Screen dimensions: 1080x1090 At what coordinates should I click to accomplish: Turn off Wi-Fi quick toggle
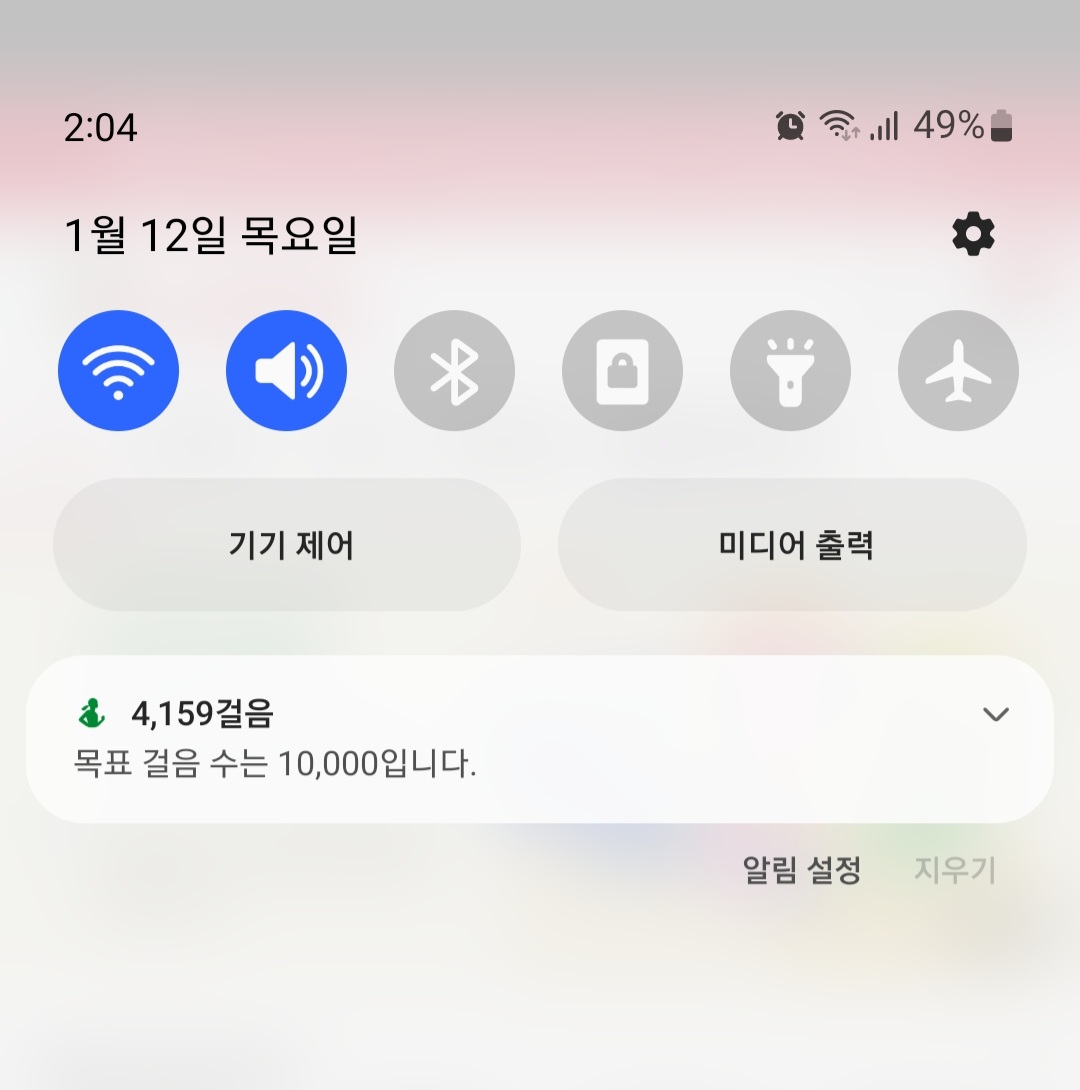point(119,371)
